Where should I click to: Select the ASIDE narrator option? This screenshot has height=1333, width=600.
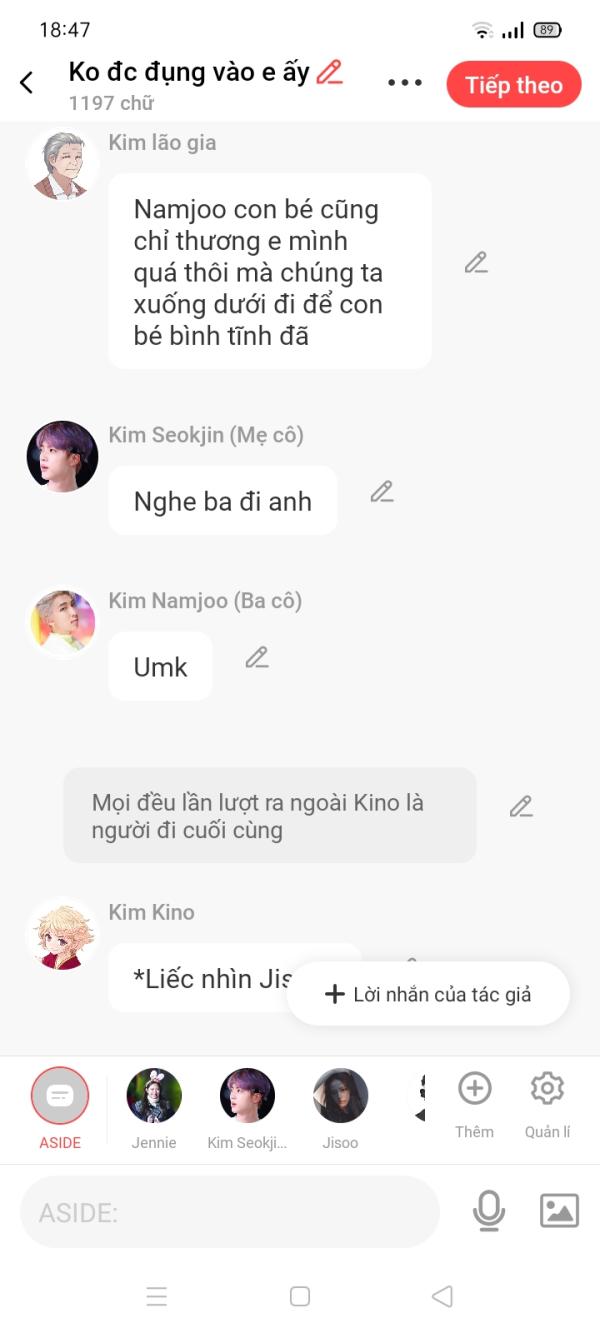pyautogui.click(x=60, y=1109)
